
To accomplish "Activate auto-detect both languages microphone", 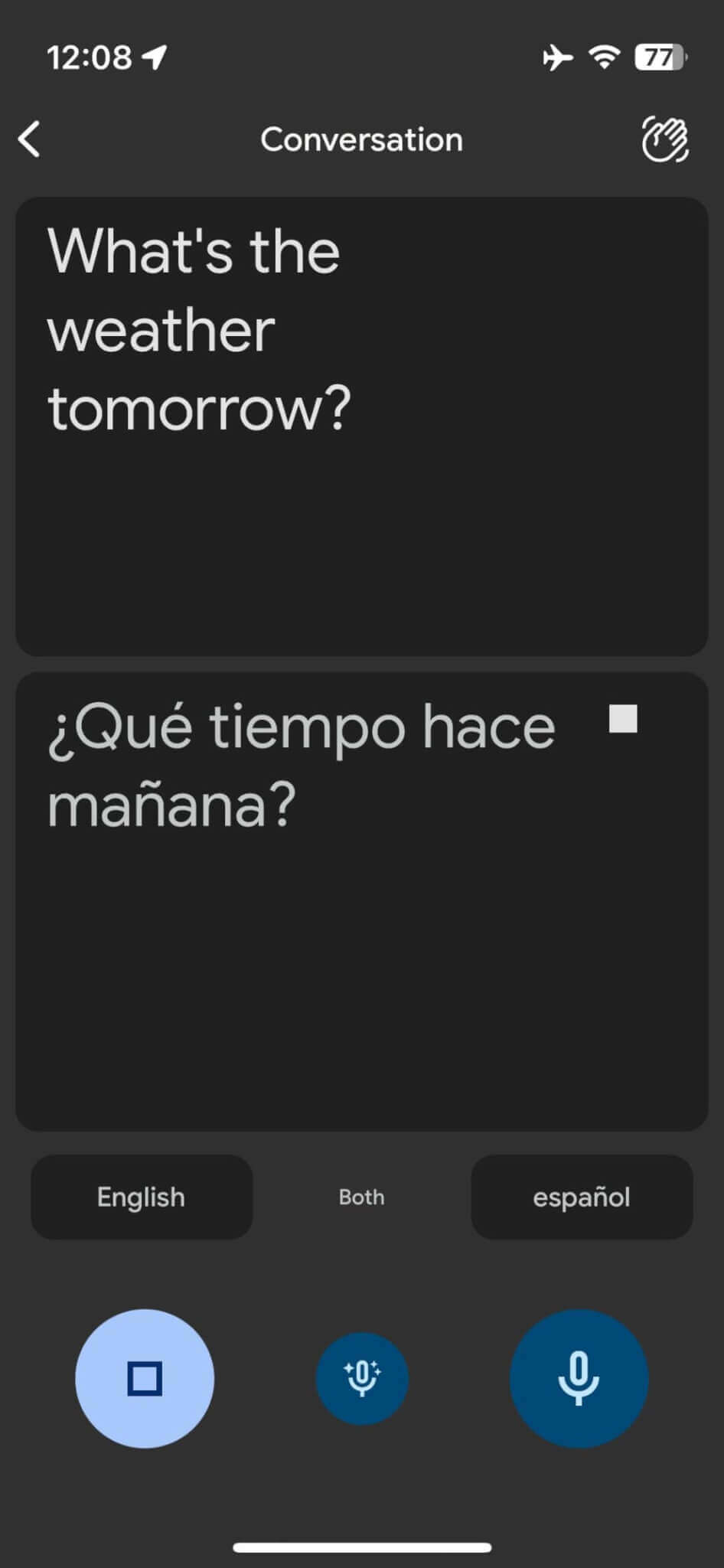I will pos(362,1378).
